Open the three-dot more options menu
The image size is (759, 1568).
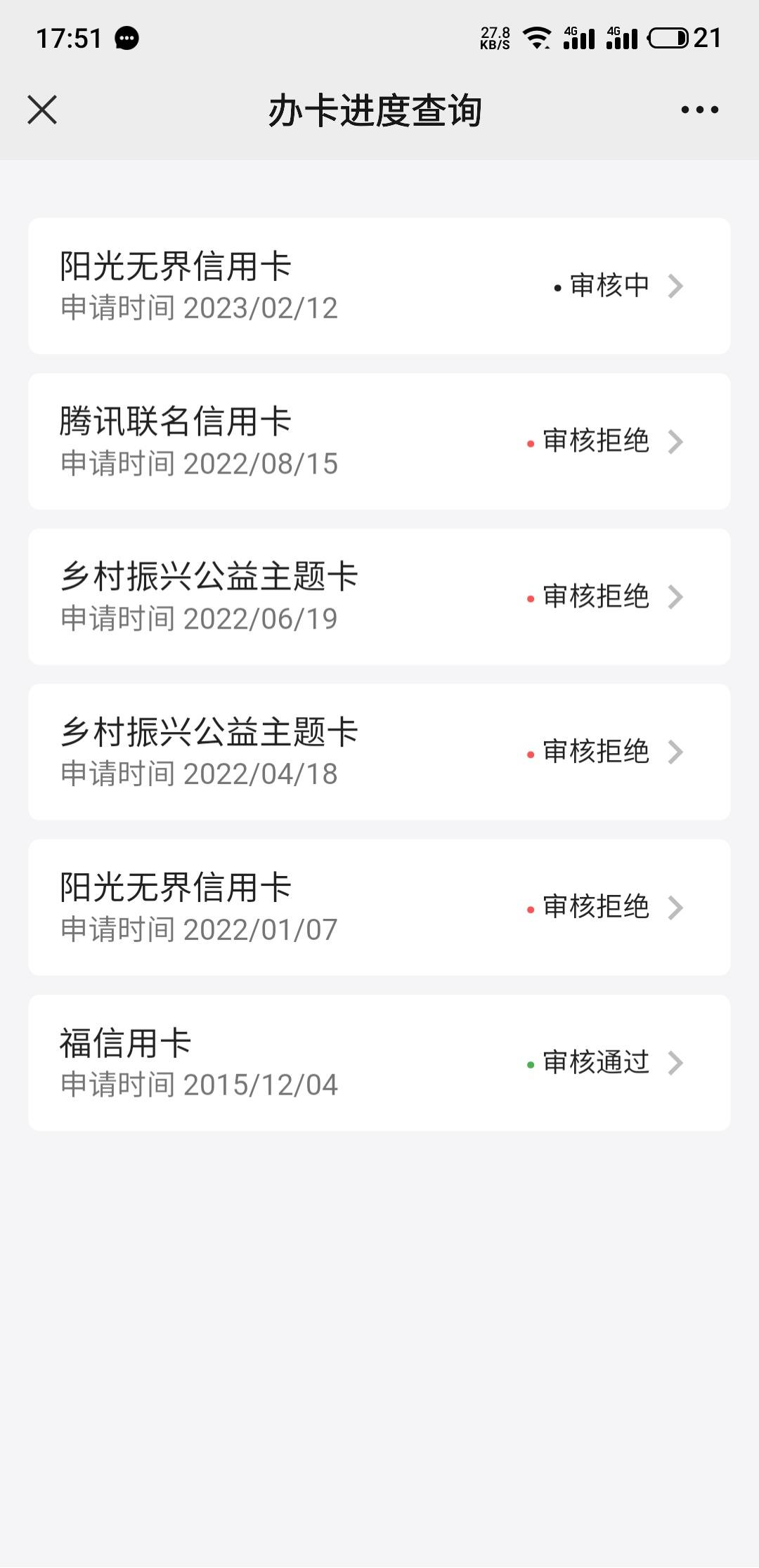click(699, 110)
